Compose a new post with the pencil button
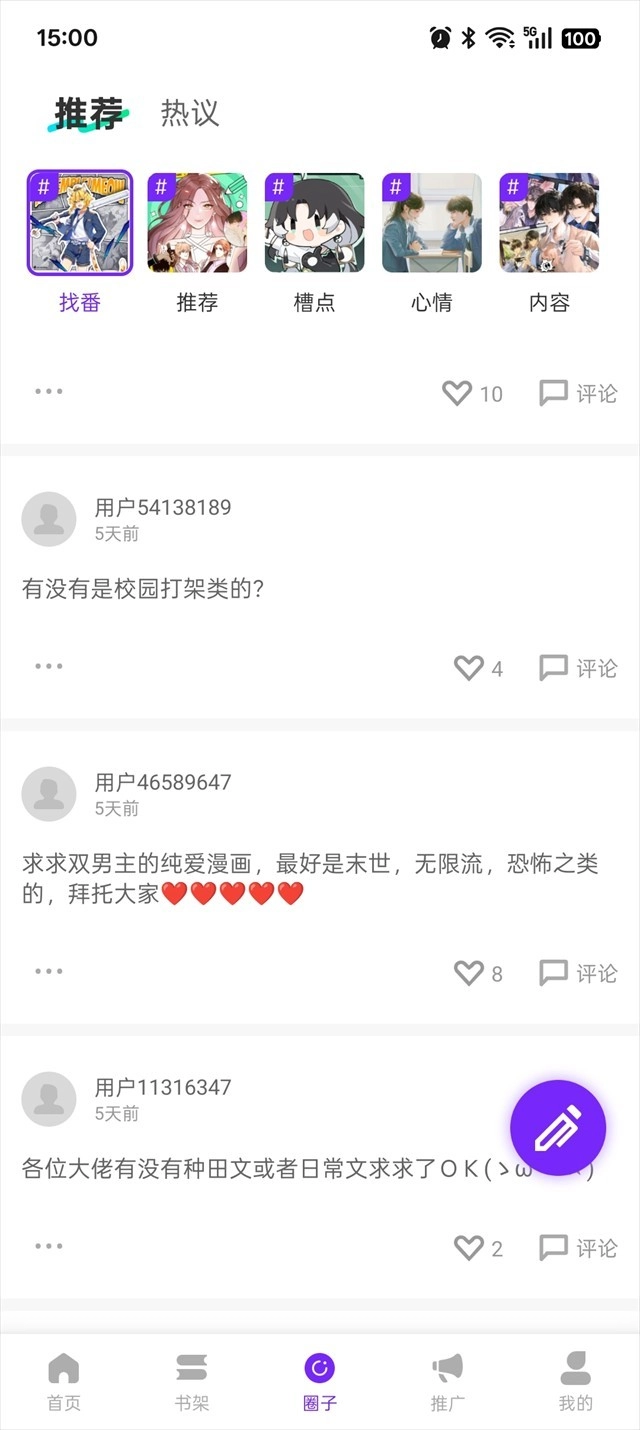 coord(557,1127)
